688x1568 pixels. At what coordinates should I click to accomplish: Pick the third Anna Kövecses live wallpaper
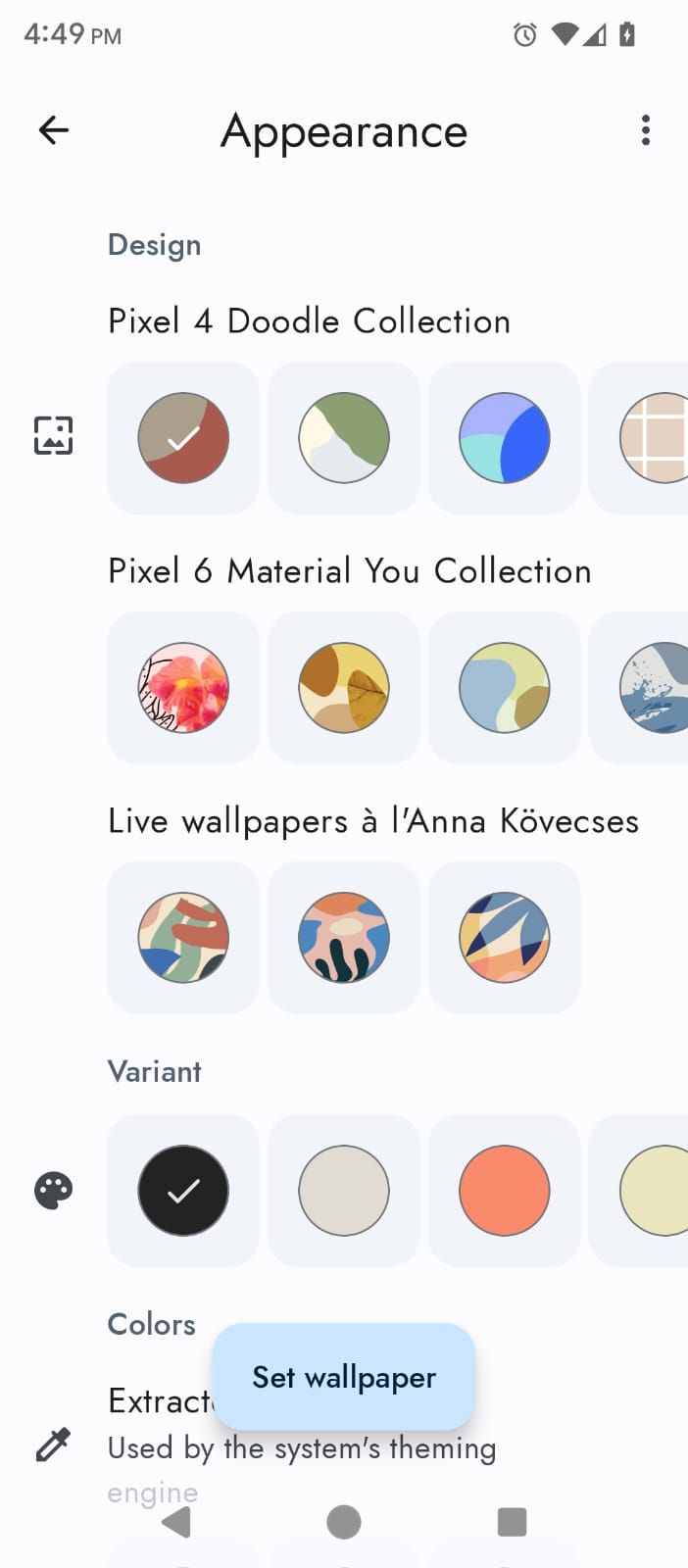505,938
